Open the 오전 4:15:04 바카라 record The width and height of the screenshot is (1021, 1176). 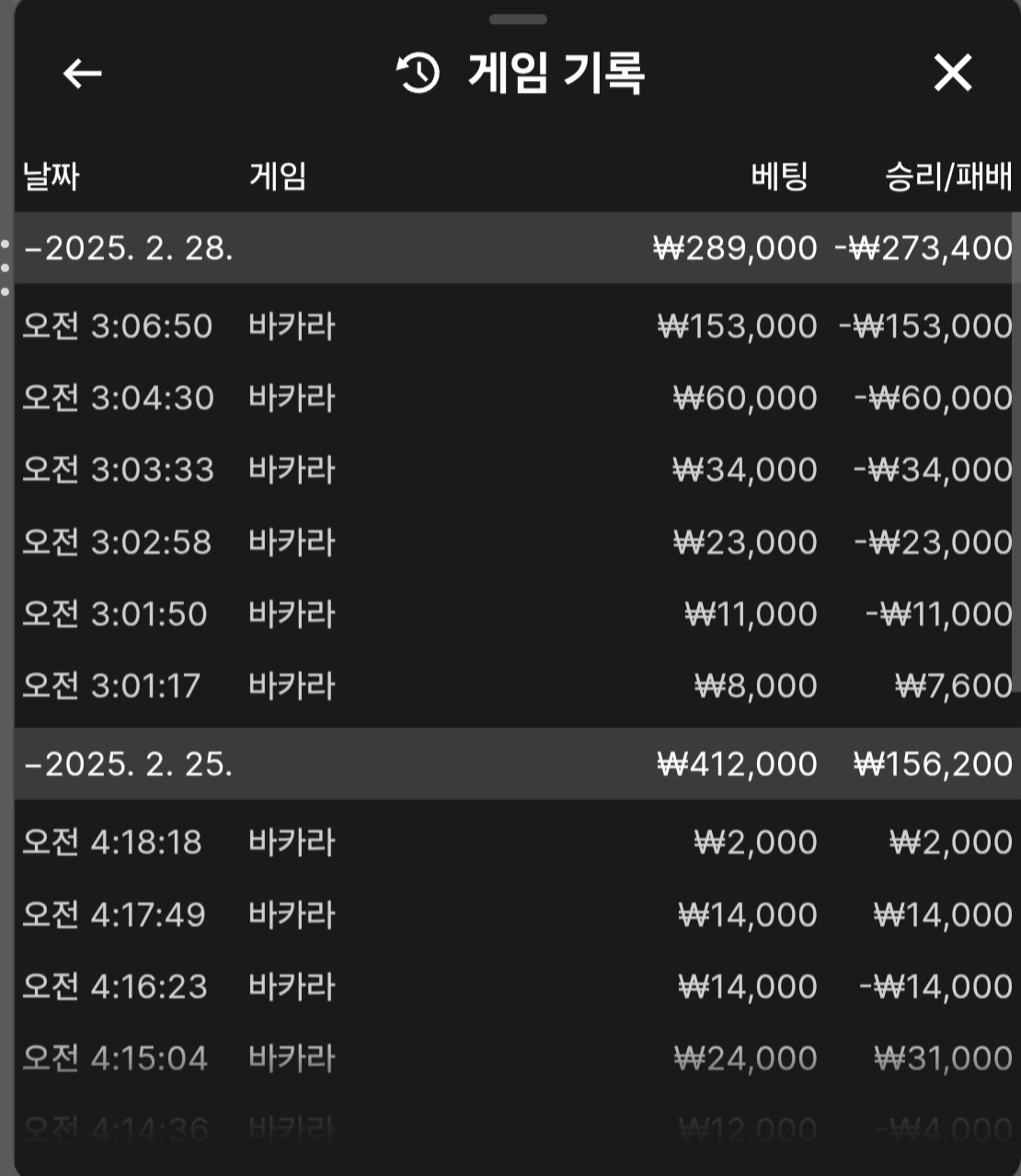[515, 1058]
